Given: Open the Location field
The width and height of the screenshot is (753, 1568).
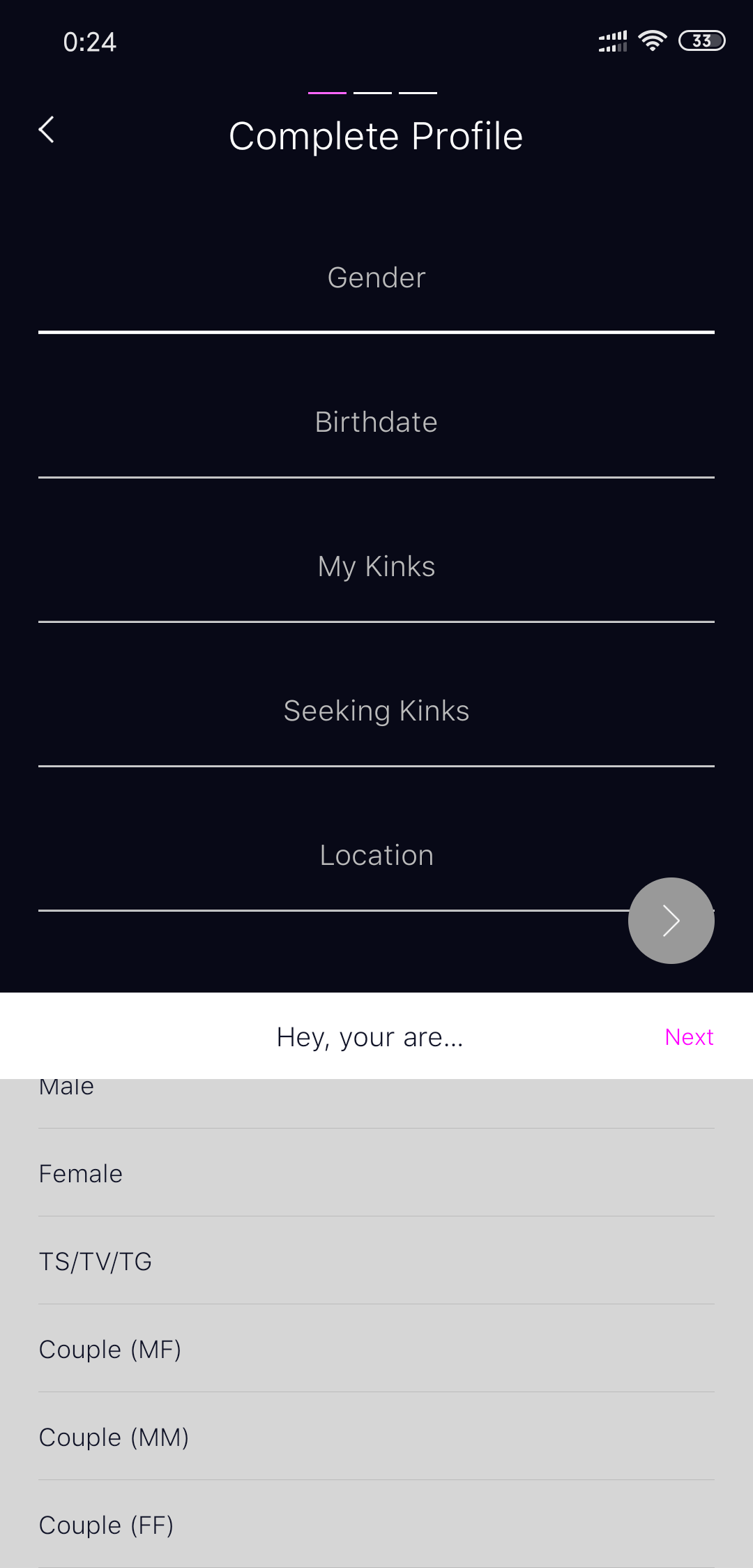Looking at the screenshot, I should [x=376, y=856].
